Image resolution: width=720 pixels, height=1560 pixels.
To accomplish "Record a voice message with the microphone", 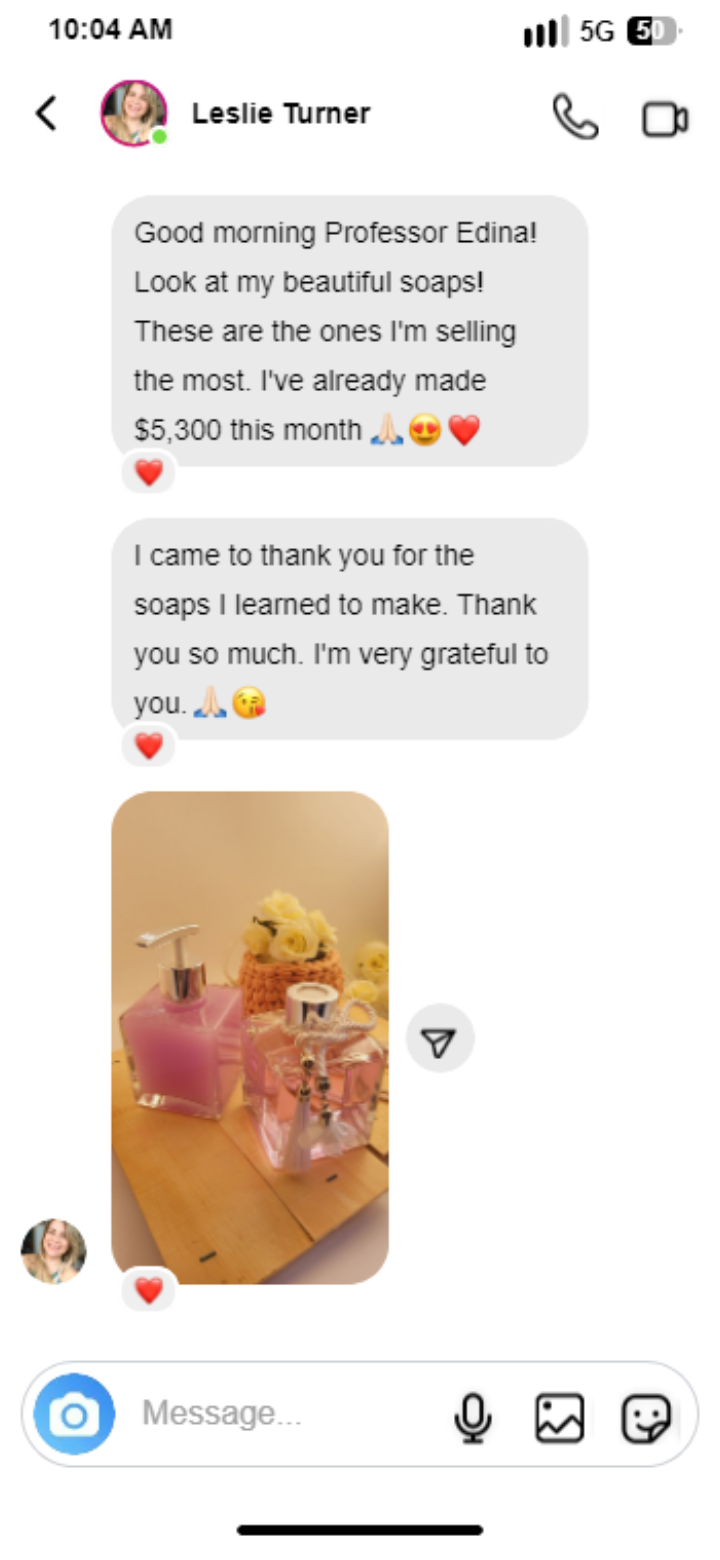I will (x=472, y=1418).
